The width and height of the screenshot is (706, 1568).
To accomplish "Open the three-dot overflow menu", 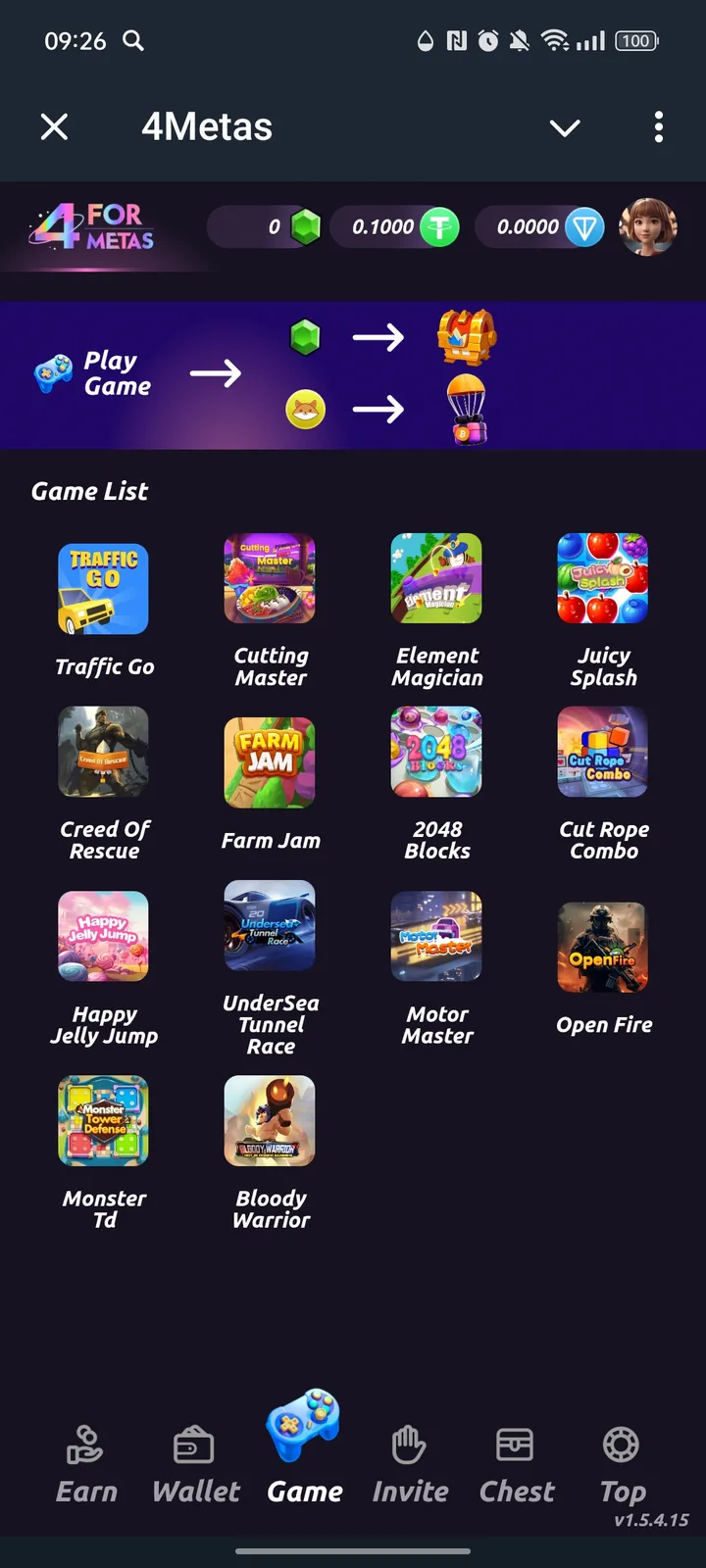I will point(658,126).
